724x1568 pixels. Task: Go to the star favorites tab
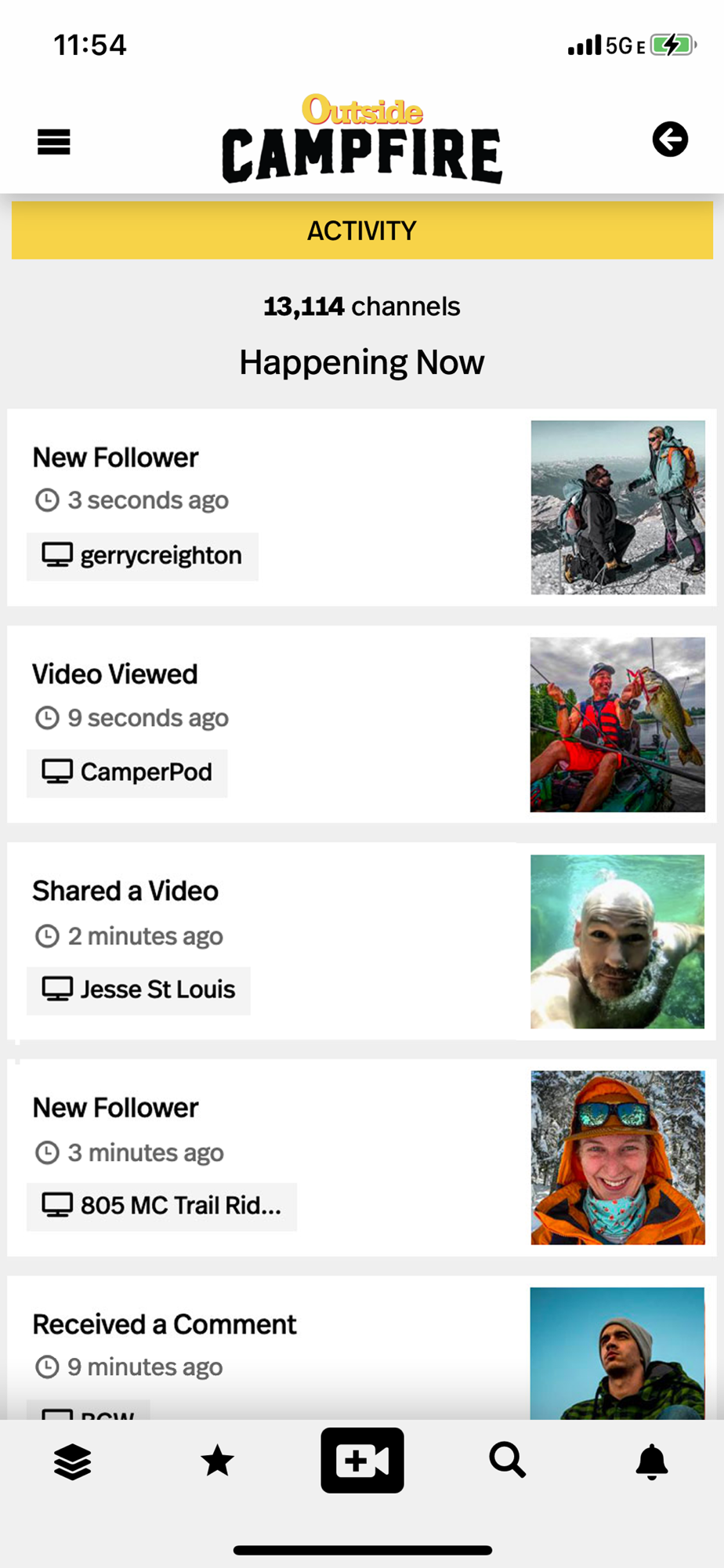click(217, 1461)
